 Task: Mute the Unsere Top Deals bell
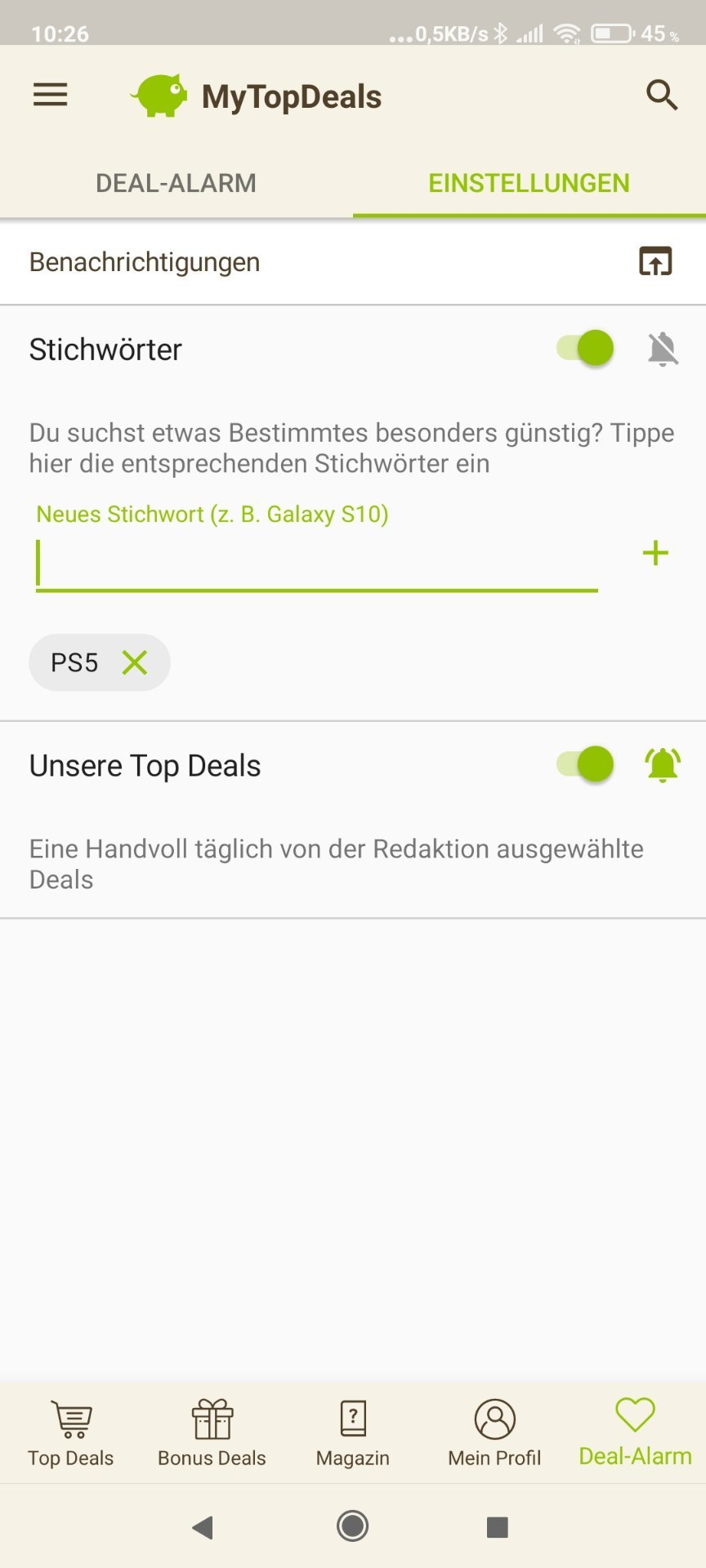663,765
